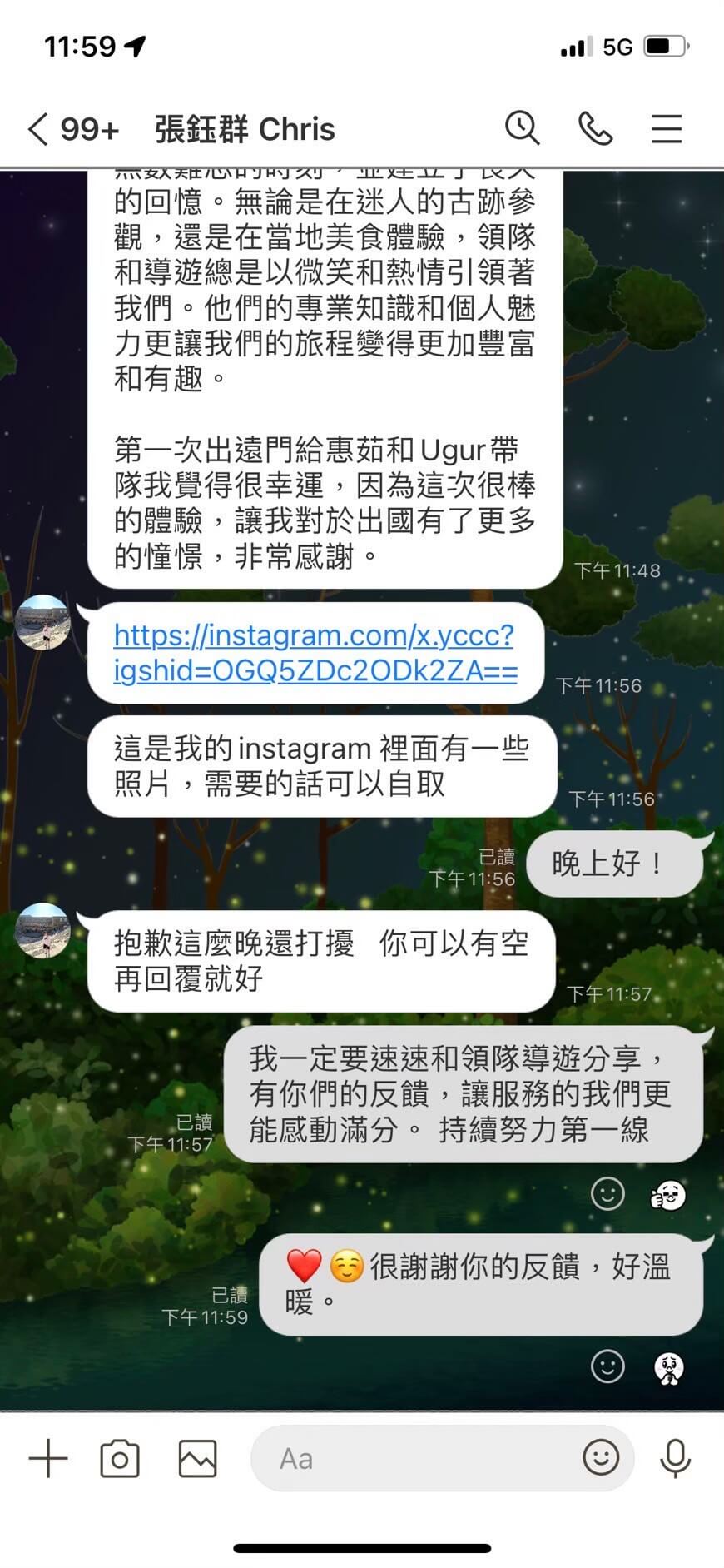The height and width of the screenshot is (1568, 724).
Task: Start a voice call with Chris
Action: pos(595,128)
